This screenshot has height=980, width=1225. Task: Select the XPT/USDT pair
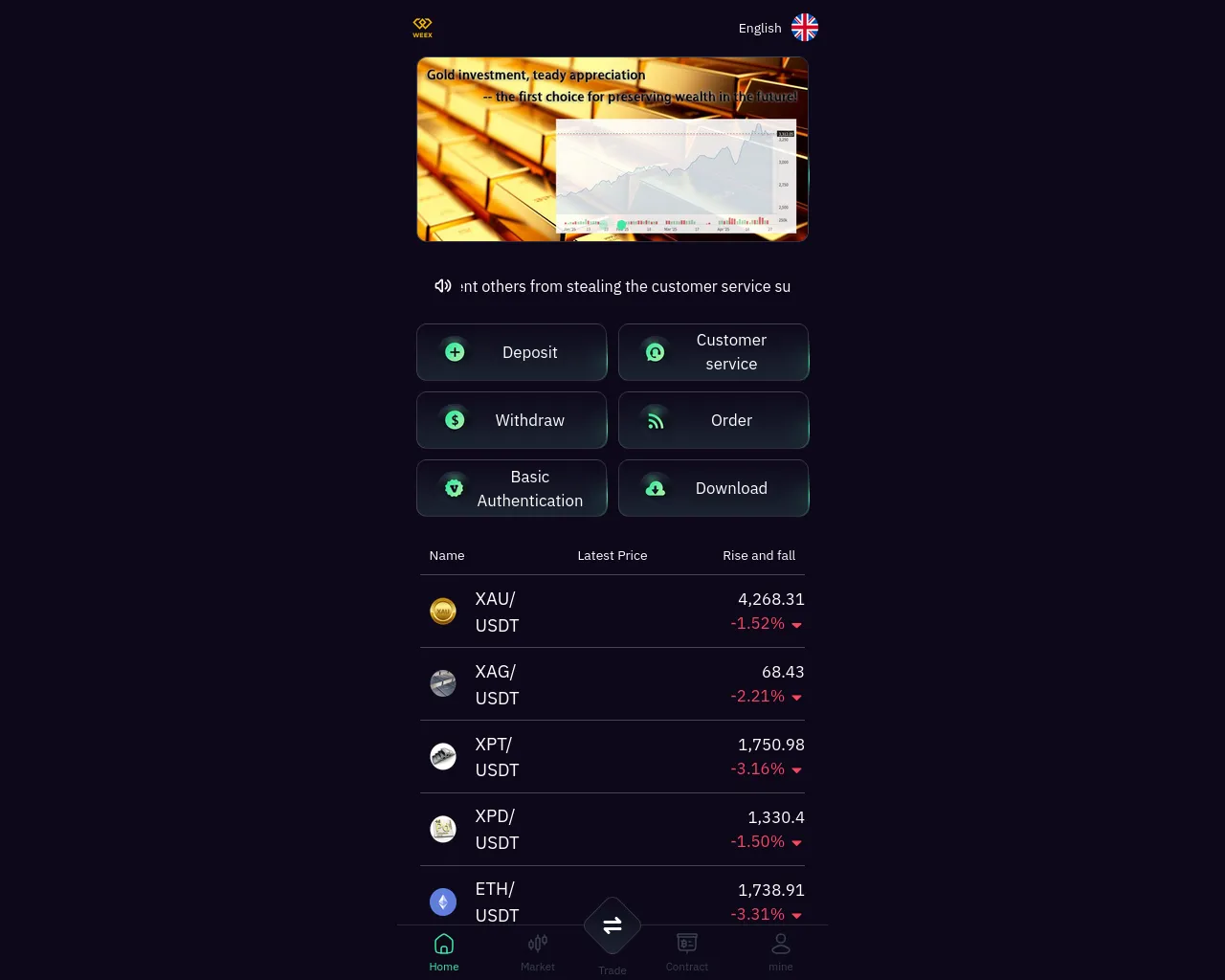coord(612,757)
